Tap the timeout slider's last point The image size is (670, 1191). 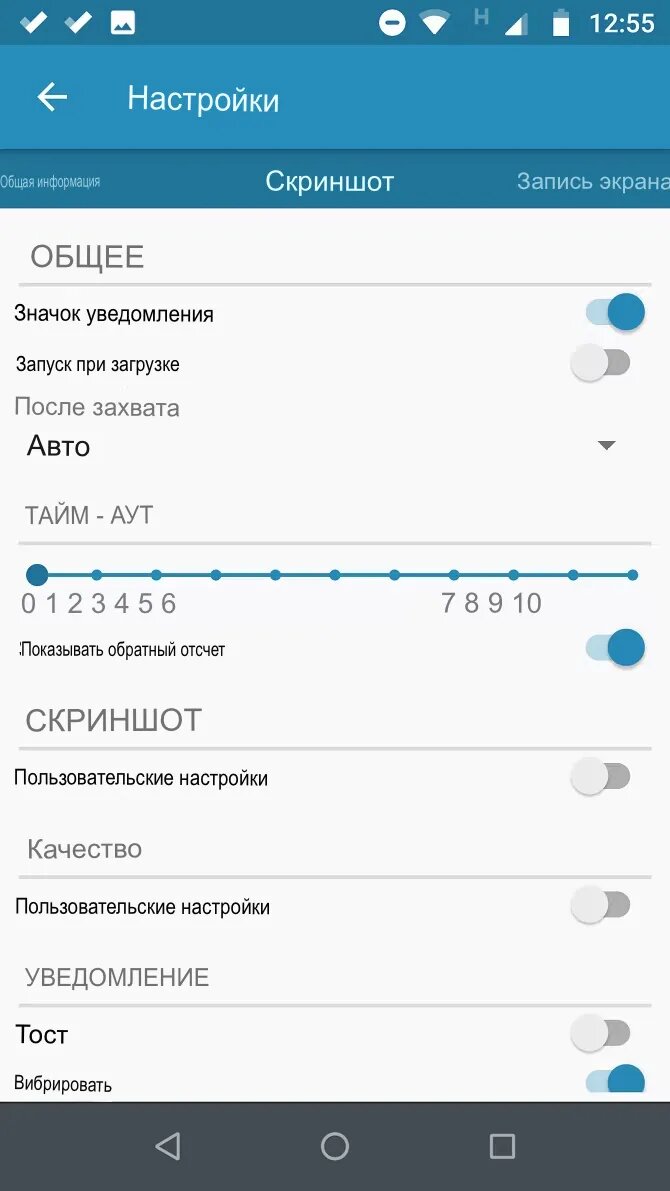click(x=633, y=575)
